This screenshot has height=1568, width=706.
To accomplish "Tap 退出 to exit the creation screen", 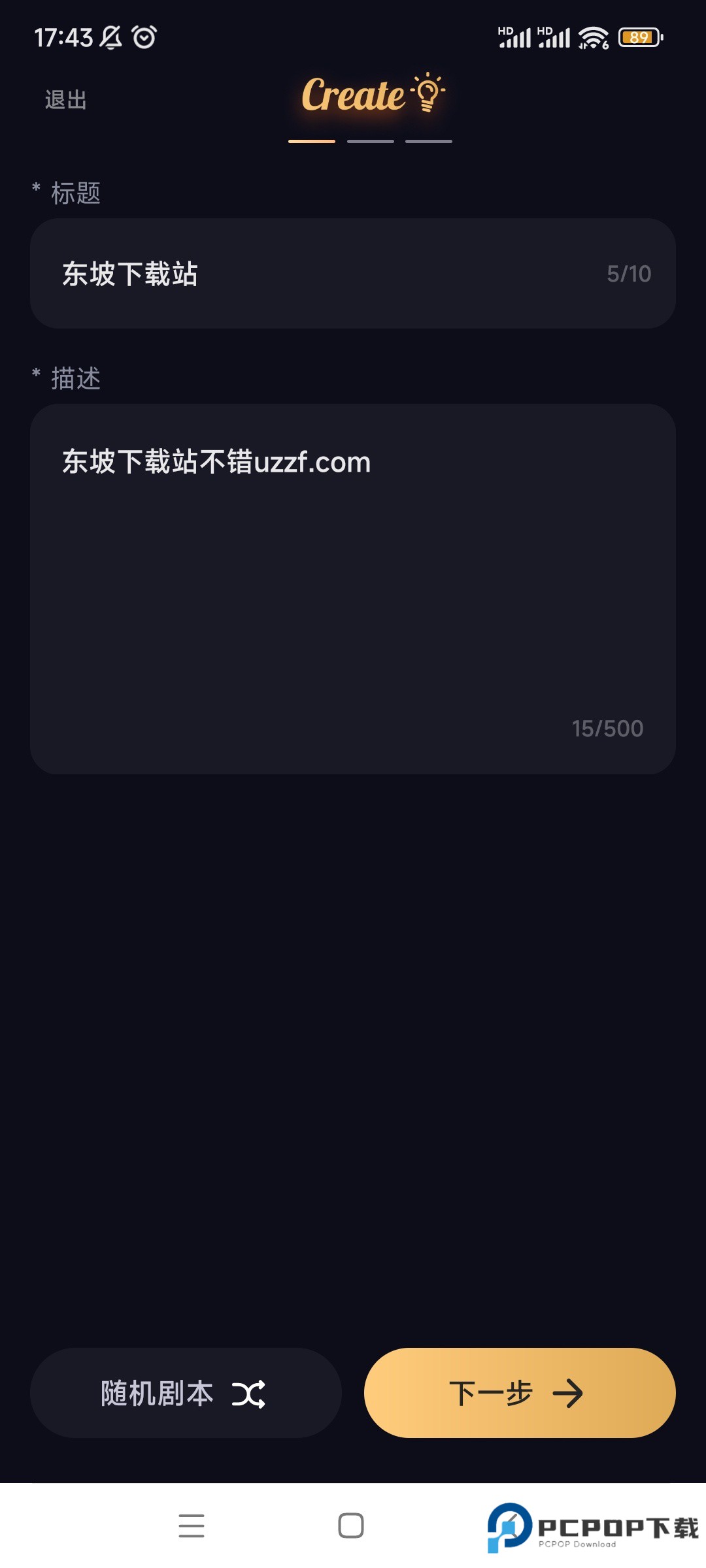I will tap(63, 99).
